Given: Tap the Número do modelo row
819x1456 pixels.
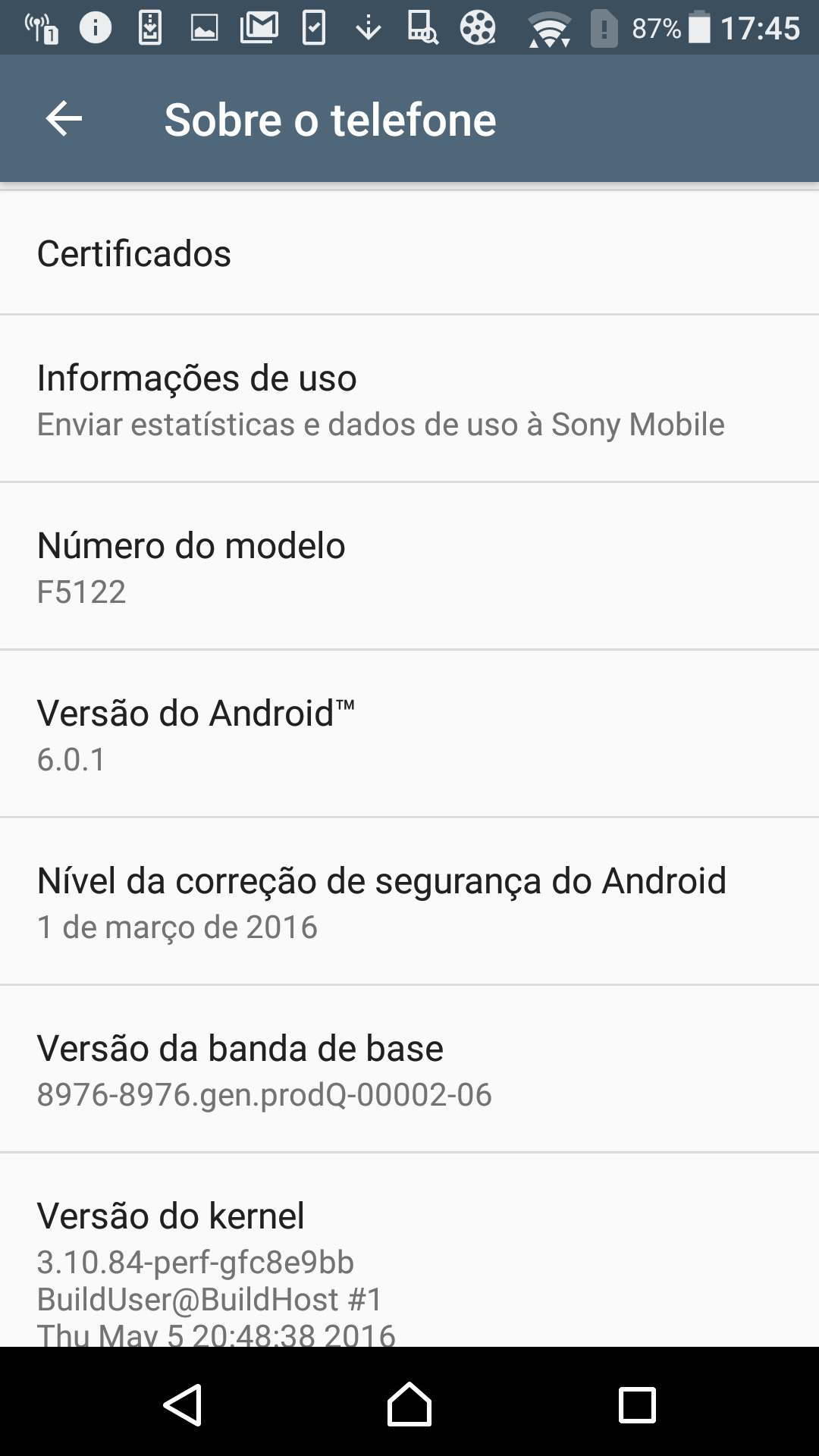Looking at the screenshot, I should coord(409,566).
